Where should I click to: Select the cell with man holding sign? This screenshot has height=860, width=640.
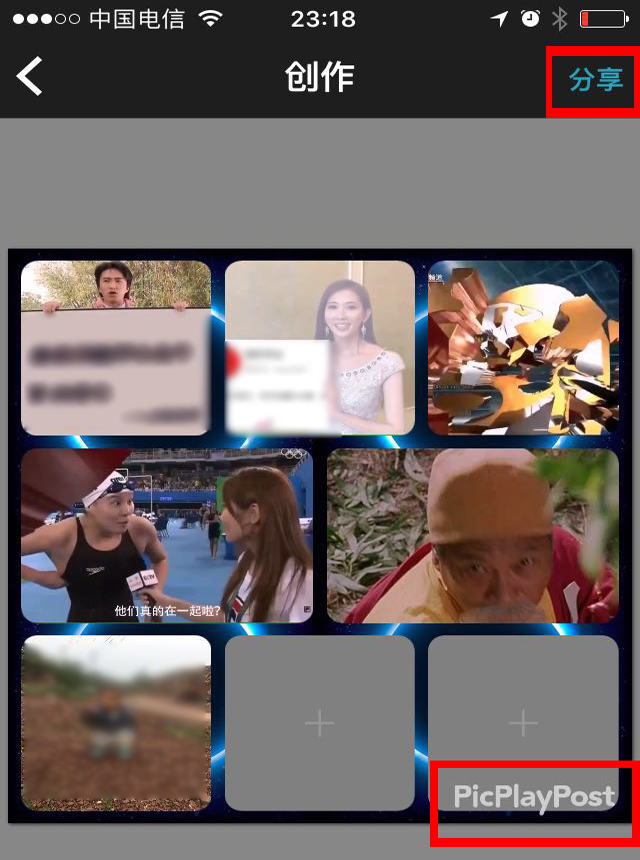pyautogui.click(x=116, y=348)
